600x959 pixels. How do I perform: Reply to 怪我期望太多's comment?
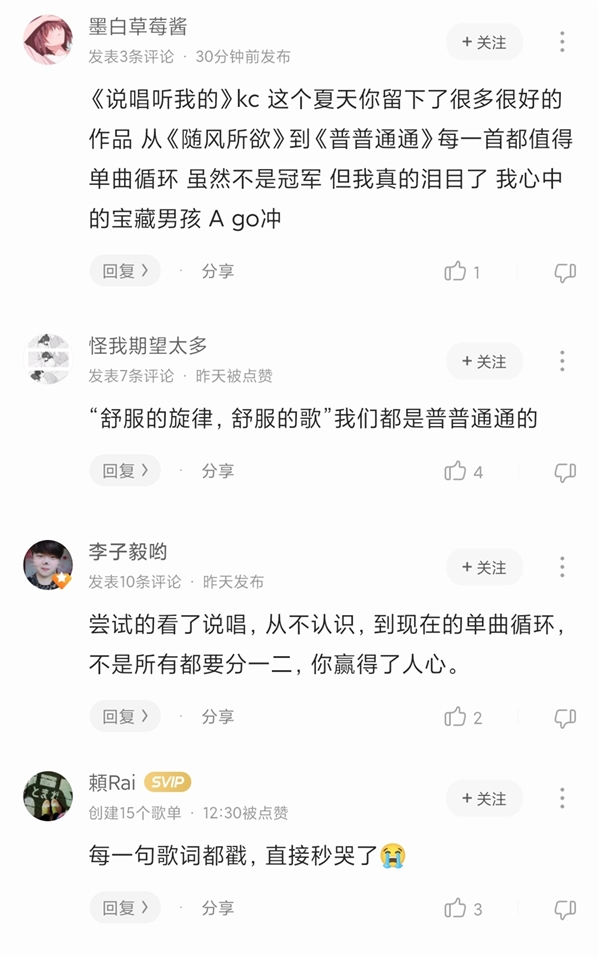(x=124, y=470)
